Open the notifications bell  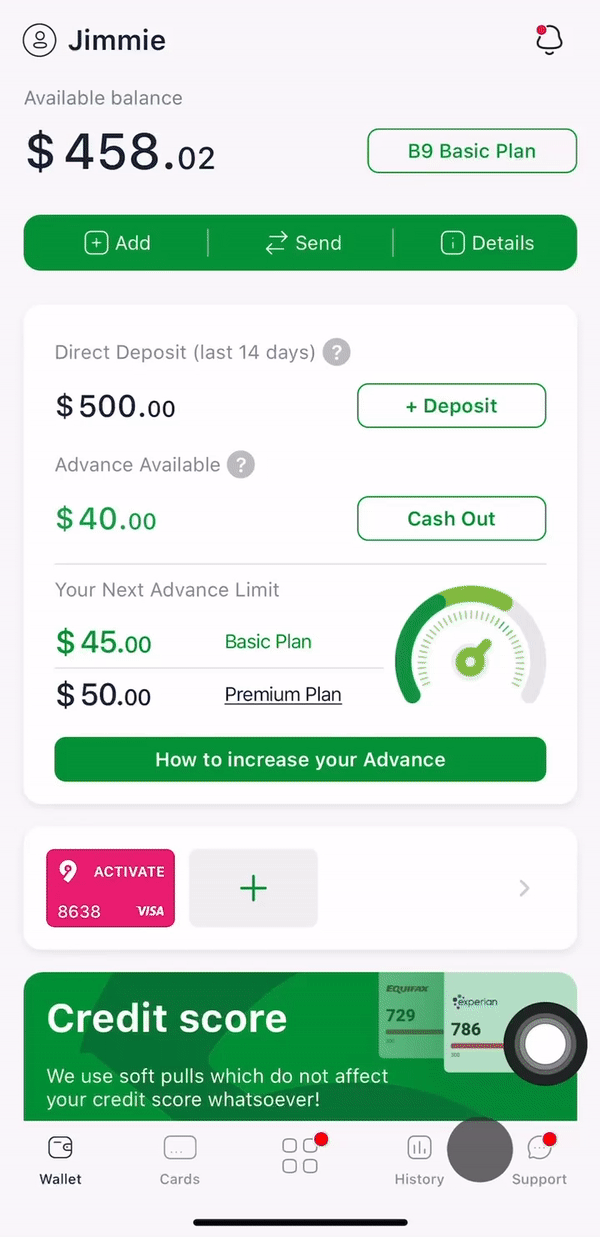pyautogui.click(x=549, y=40)
